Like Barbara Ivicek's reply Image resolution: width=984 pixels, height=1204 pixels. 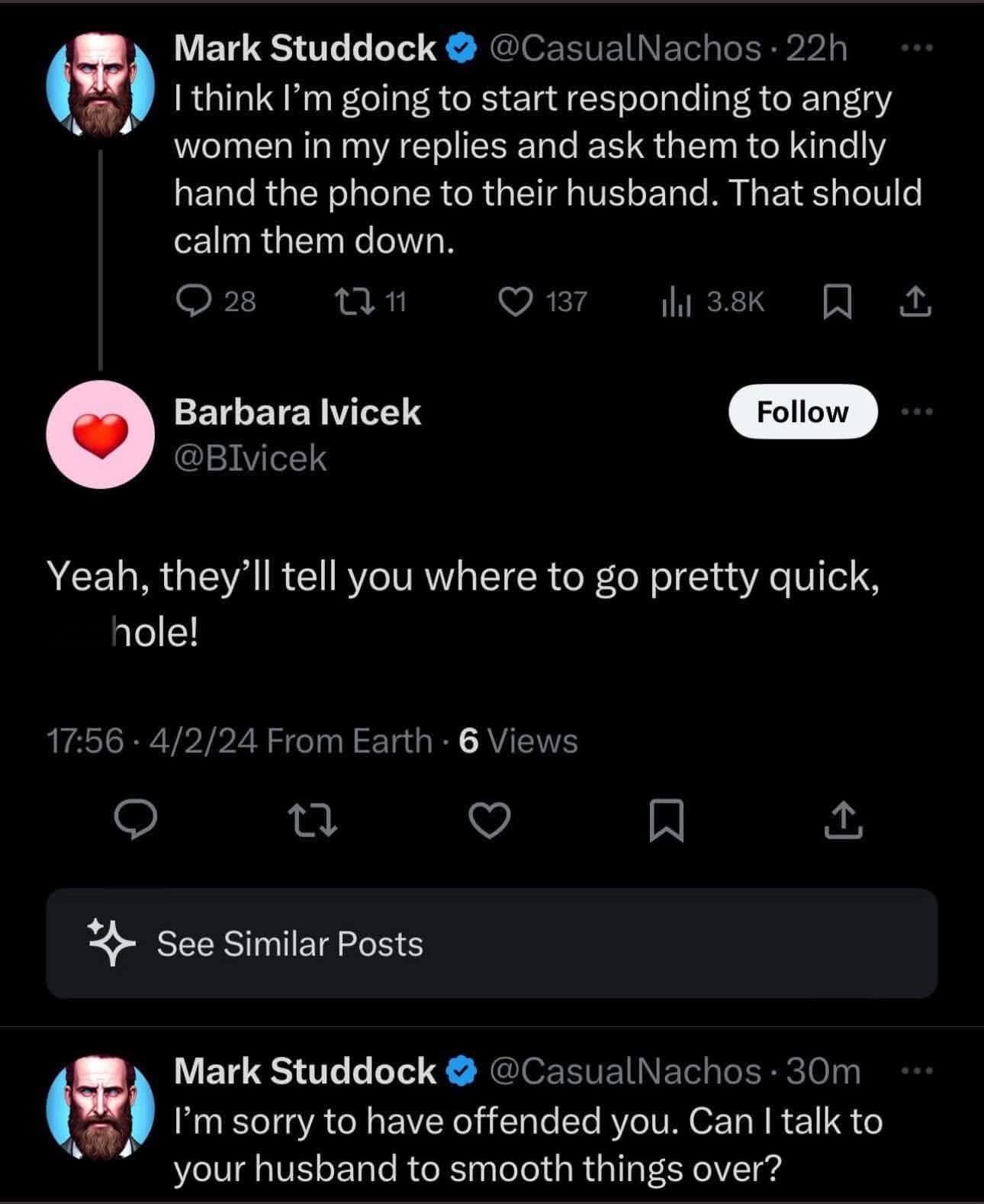489,820
